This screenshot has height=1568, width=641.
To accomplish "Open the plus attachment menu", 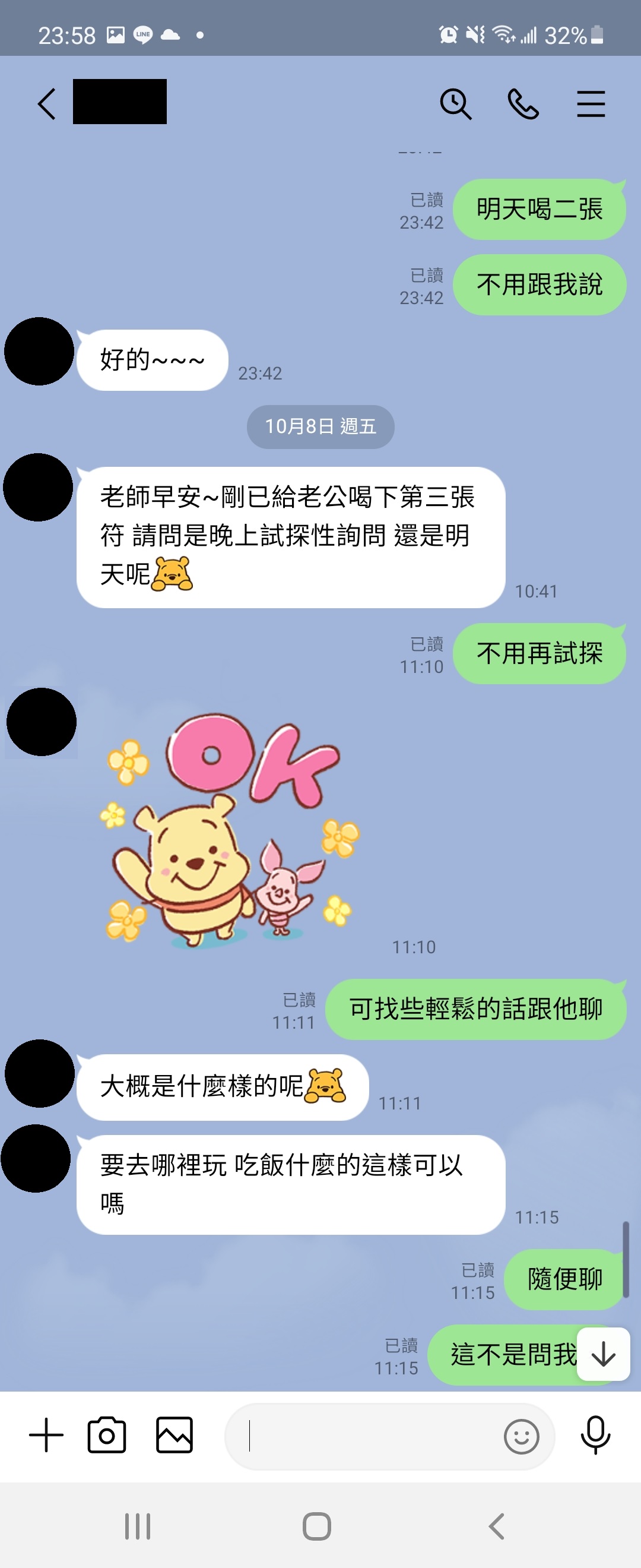I will pos(46,1435).
